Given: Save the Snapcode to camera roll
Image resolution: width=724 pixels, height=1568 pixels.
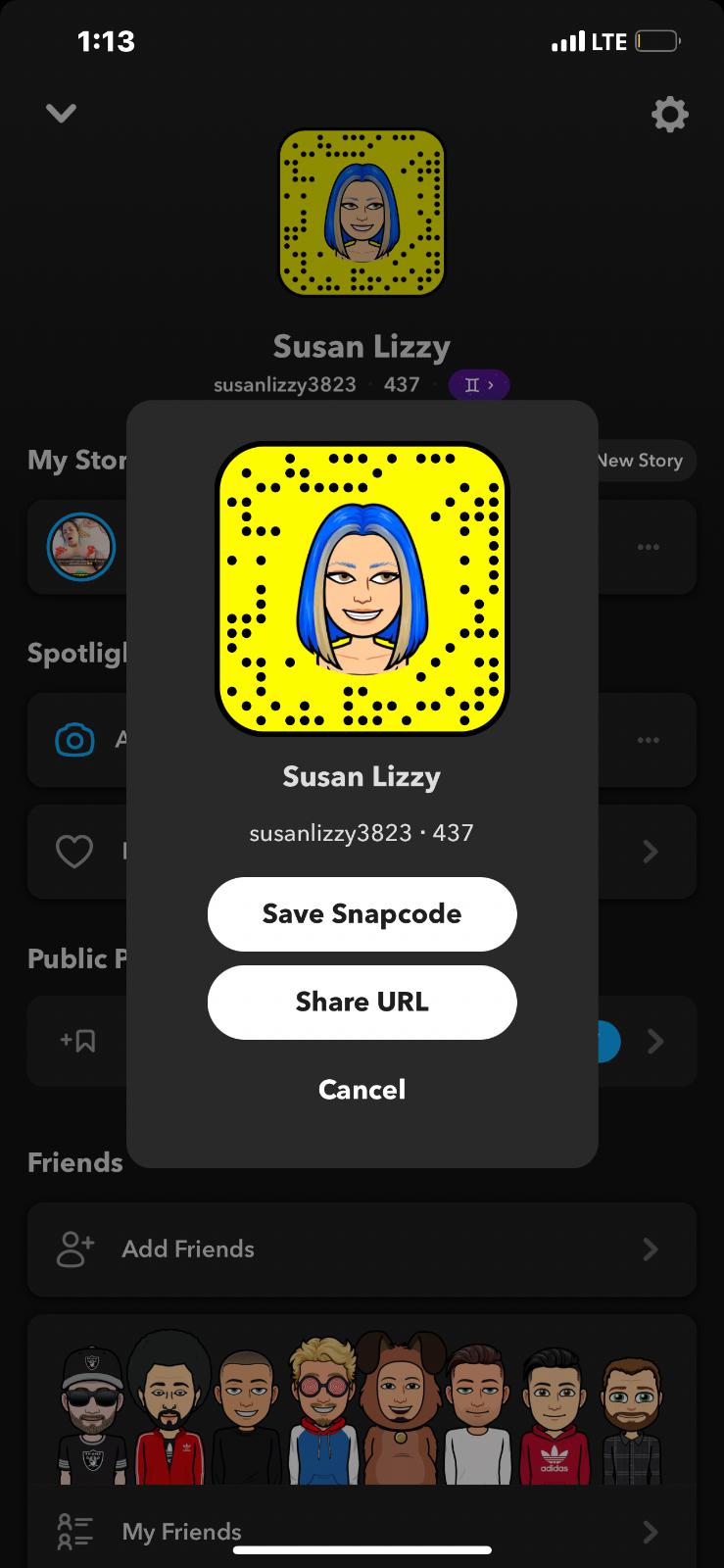Looking at the screenshot, I should point(362,913).
